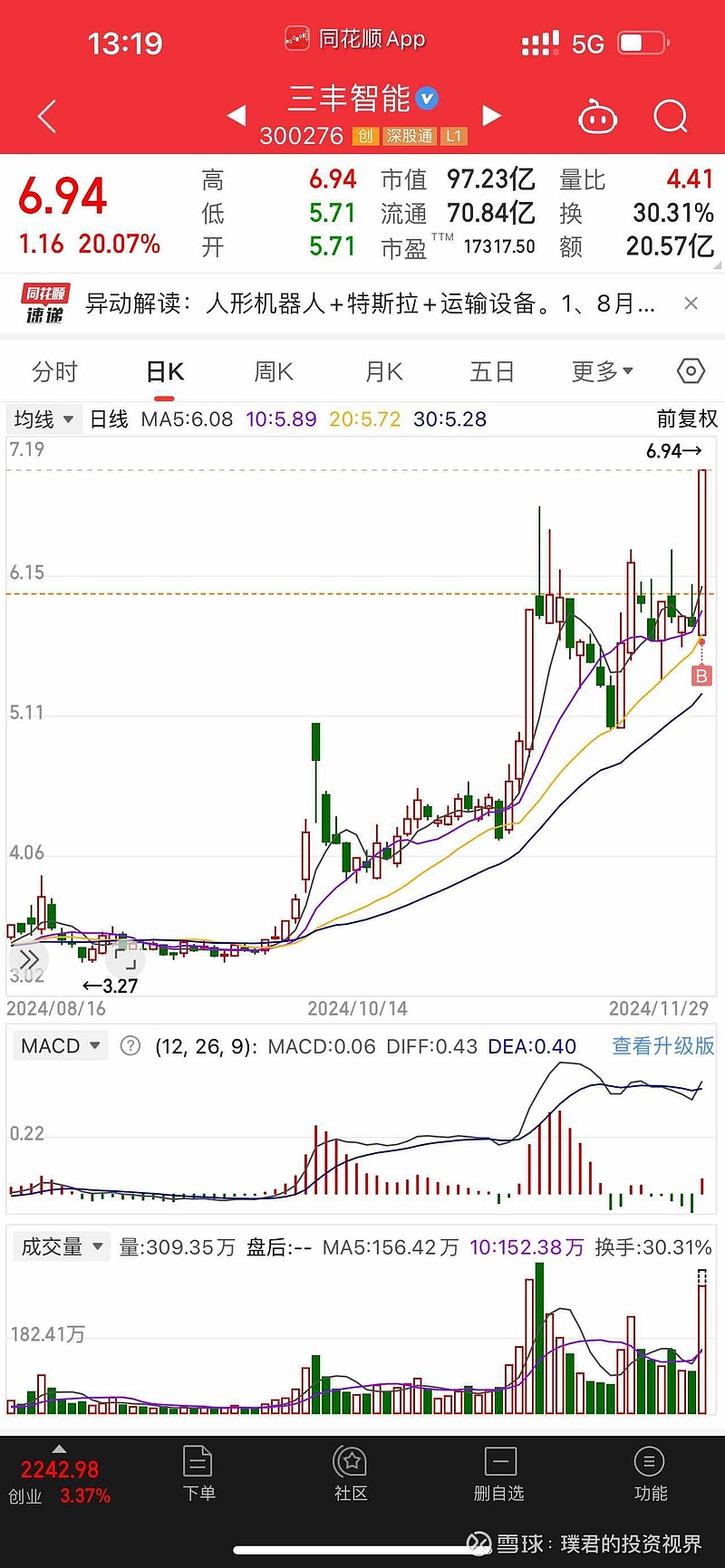This screenshot has height=1568, width=725.
Task: Open chart settings hexagon icon
Action: click(x=691, y=370)
